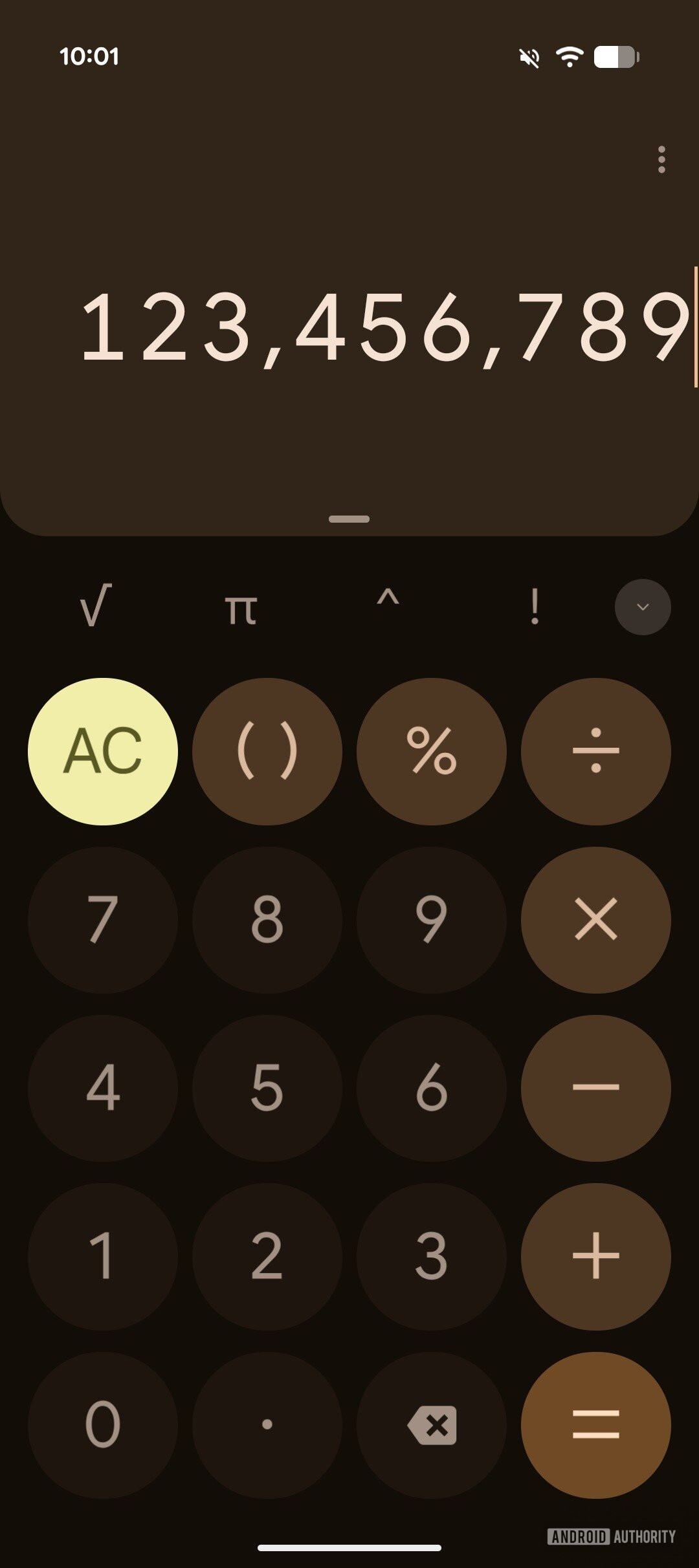
Task: Clear everything with the AC button
Action: pyautogui.click(x=103, y=751)
